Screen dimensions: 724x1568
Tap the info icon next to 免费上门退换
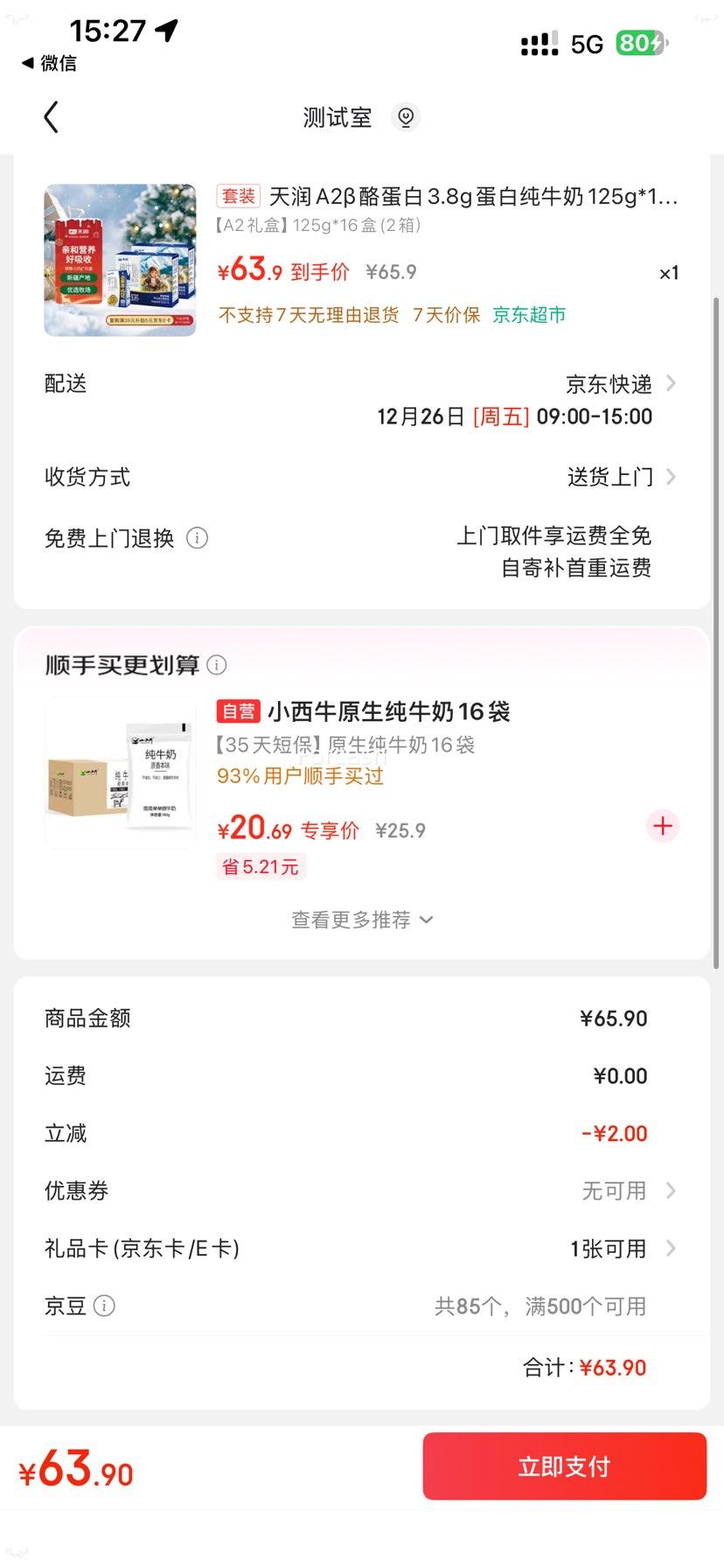(198, 539)
